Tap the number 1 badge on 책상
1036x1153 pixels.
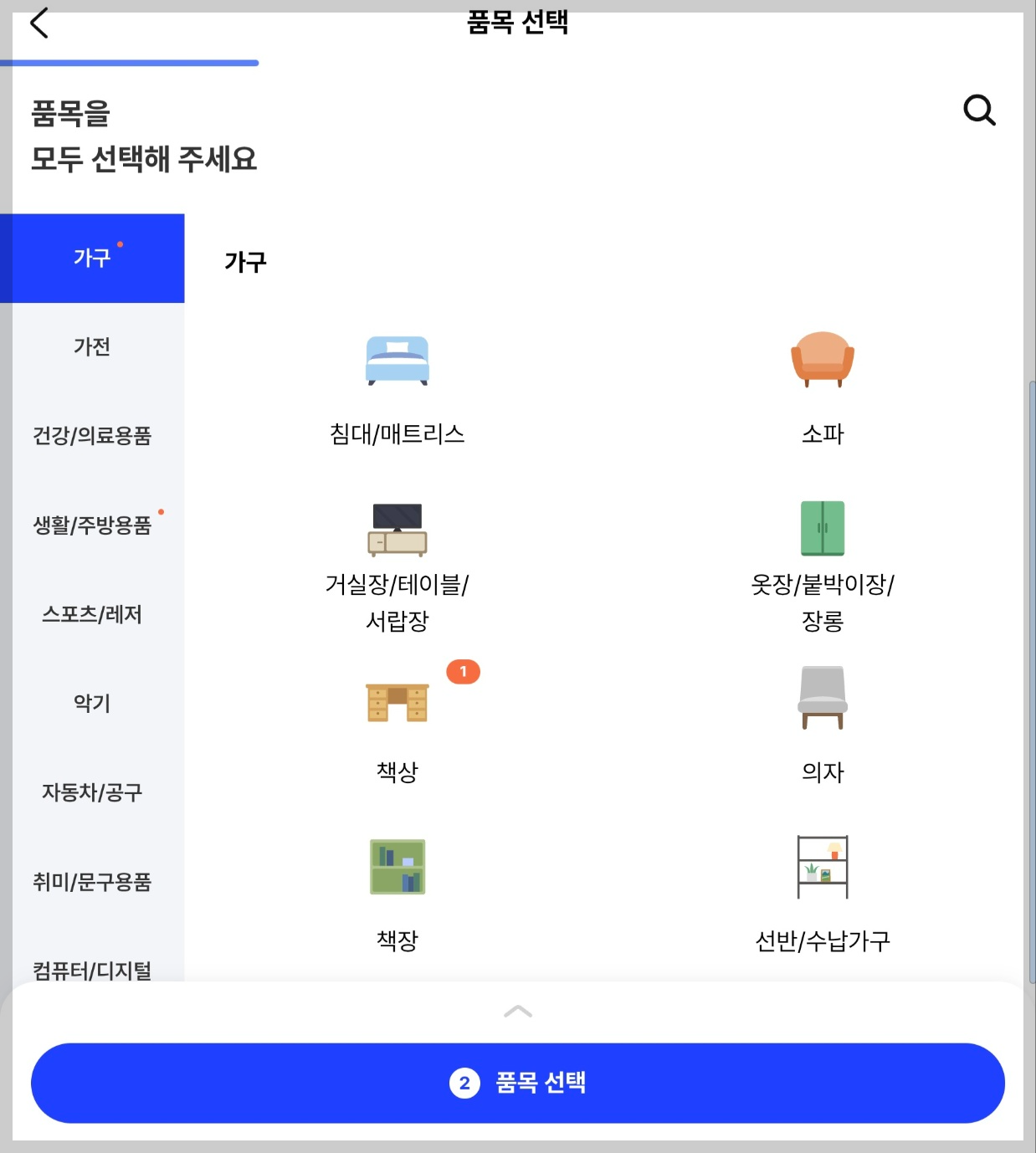pyautogui.click(x=463, y=671)
